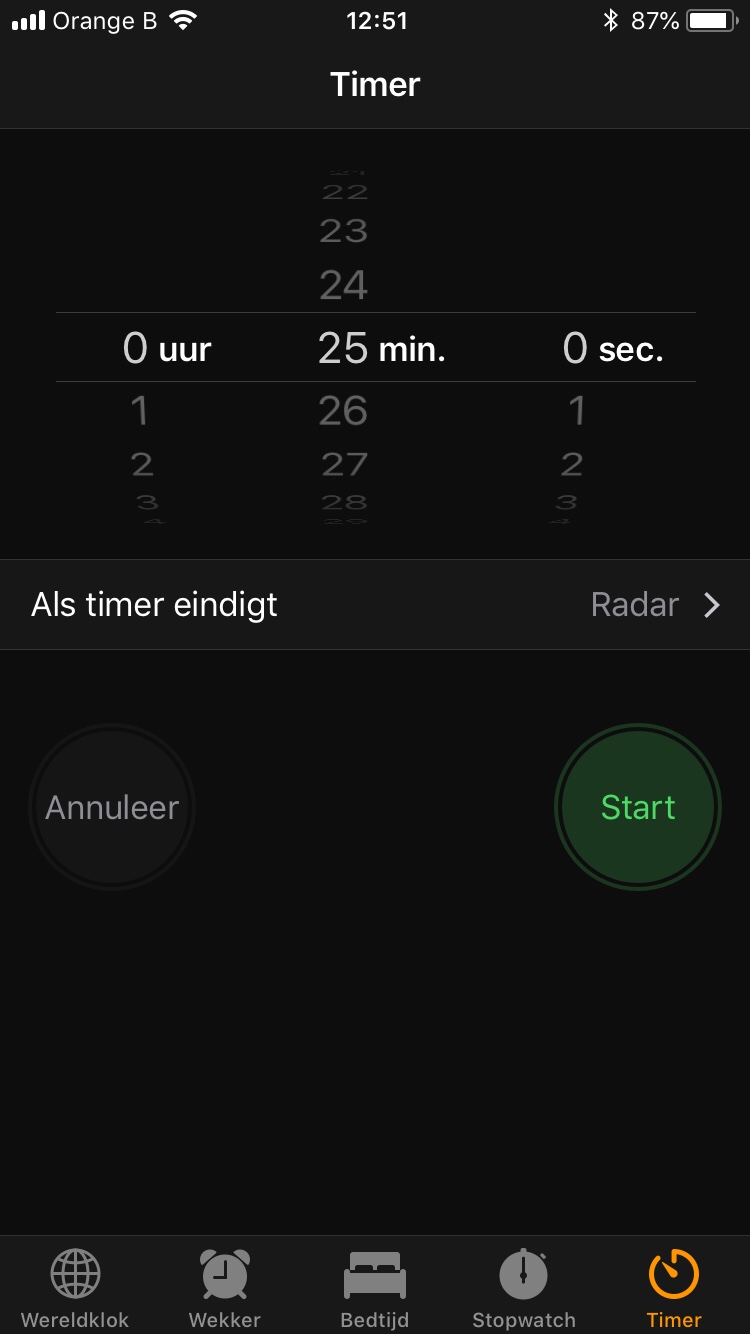This screenshot has width=750, height=1334.
Task: Choose 24 in the minutes picker
Action: tap(344, 286)
